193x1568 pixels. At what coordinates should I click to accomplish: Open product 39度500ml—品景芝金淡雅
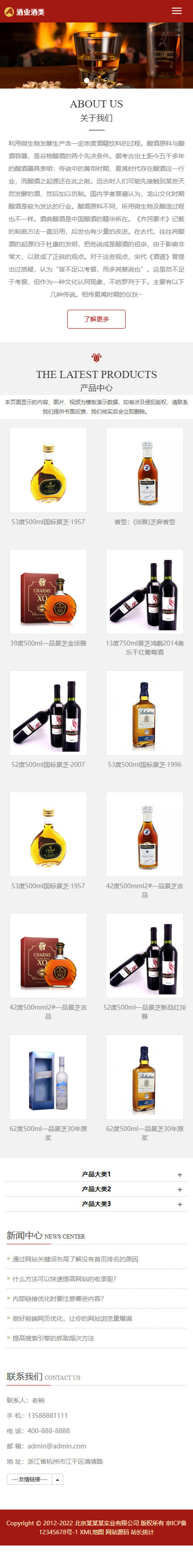tap(48, 643)
